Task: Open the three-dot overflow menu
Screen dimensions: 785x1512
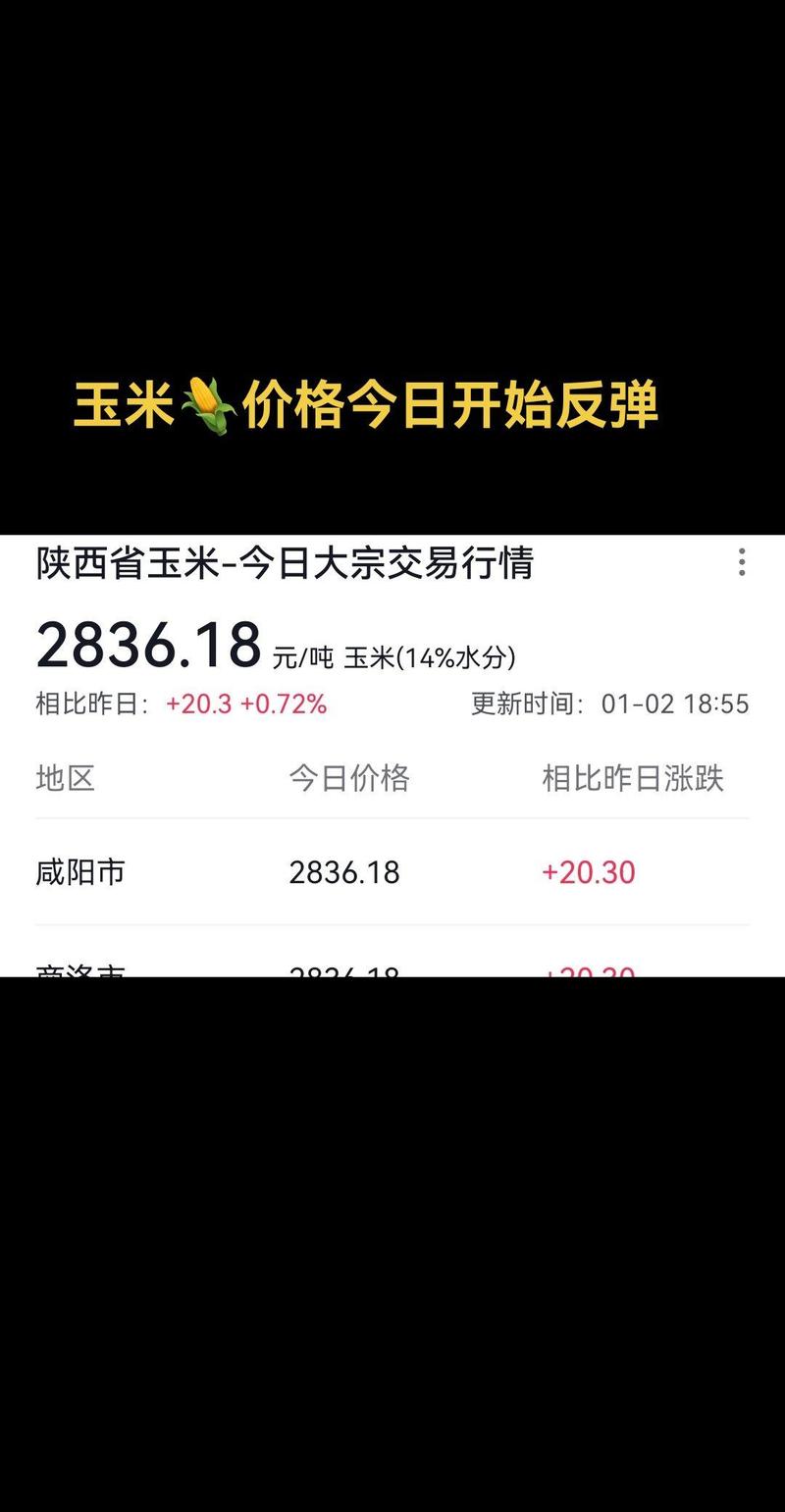Action: click(x=743, y=561)
